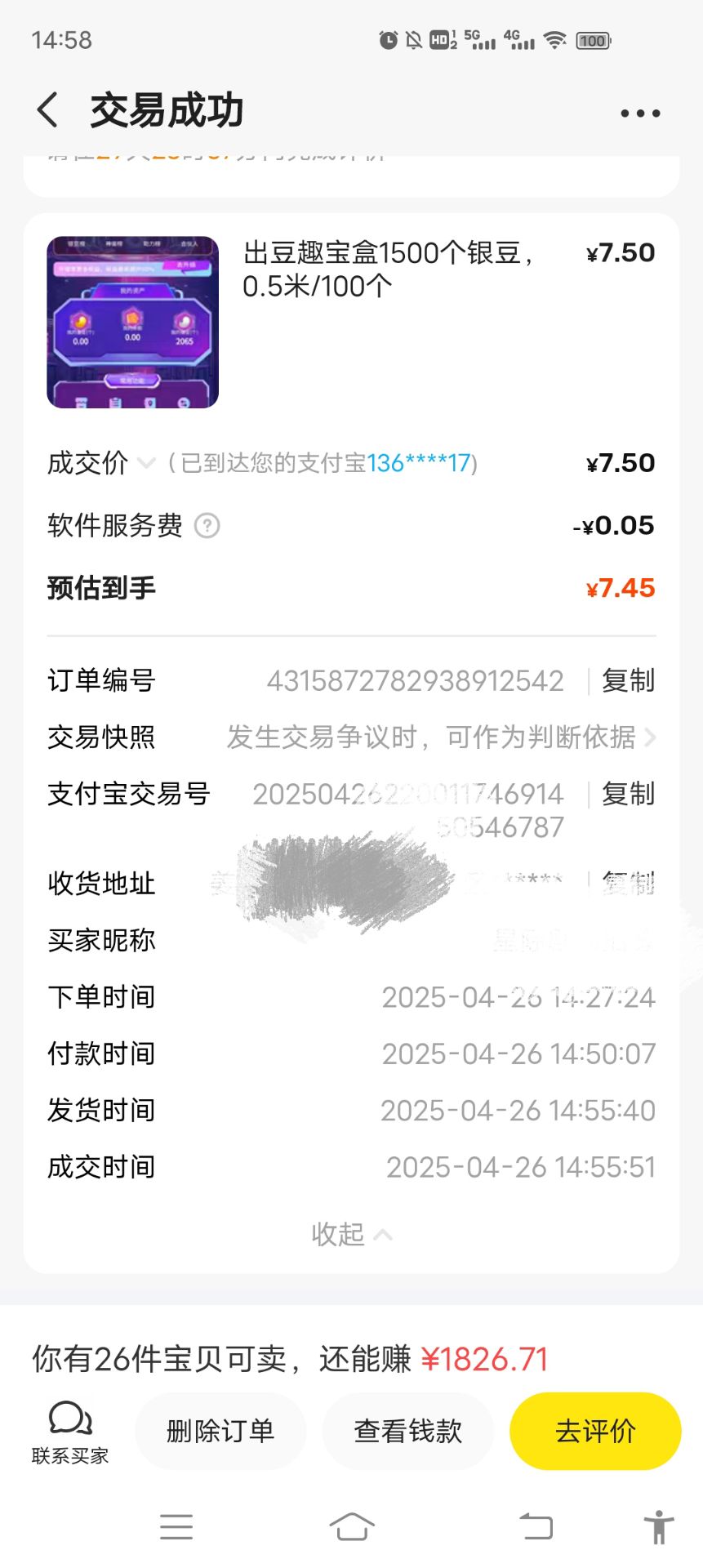Image resolution: width=703 pixels, height=1568 pixels.
Task: Open the 26件宝贝可卖 earnings banner
Action: click(x=290, y=1360)
